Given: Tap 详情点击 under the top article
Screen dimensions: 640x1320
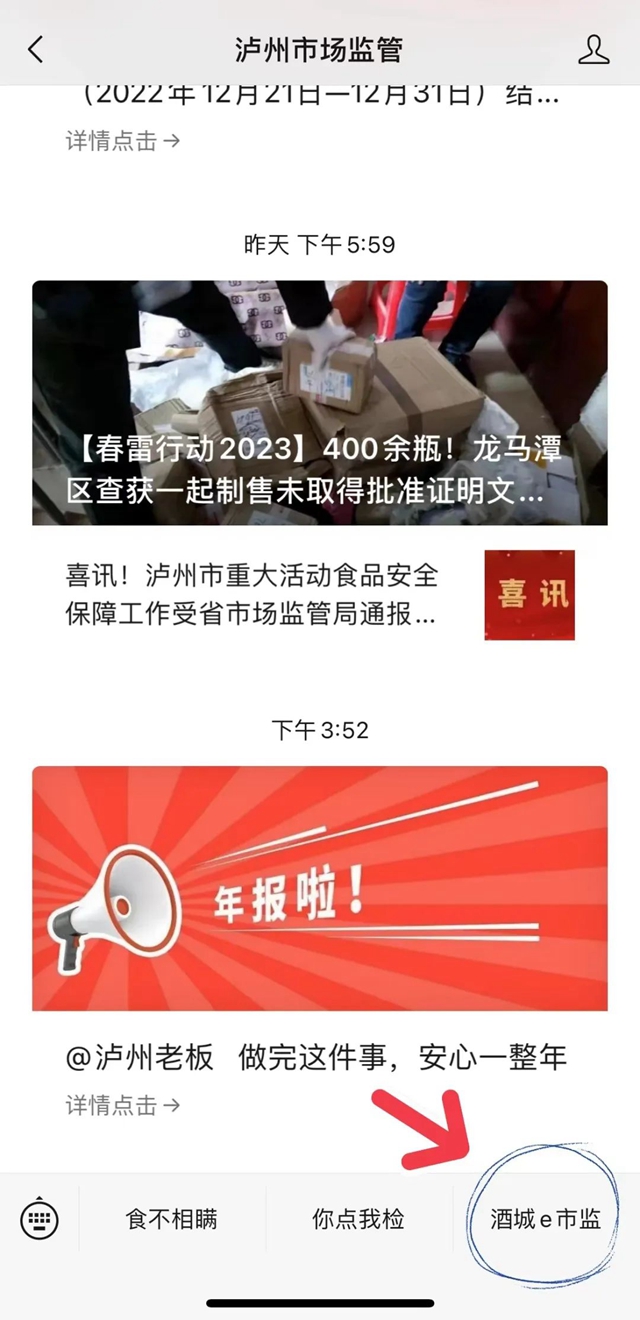Looking at the screenshot, I should click(x=122, y=141).
